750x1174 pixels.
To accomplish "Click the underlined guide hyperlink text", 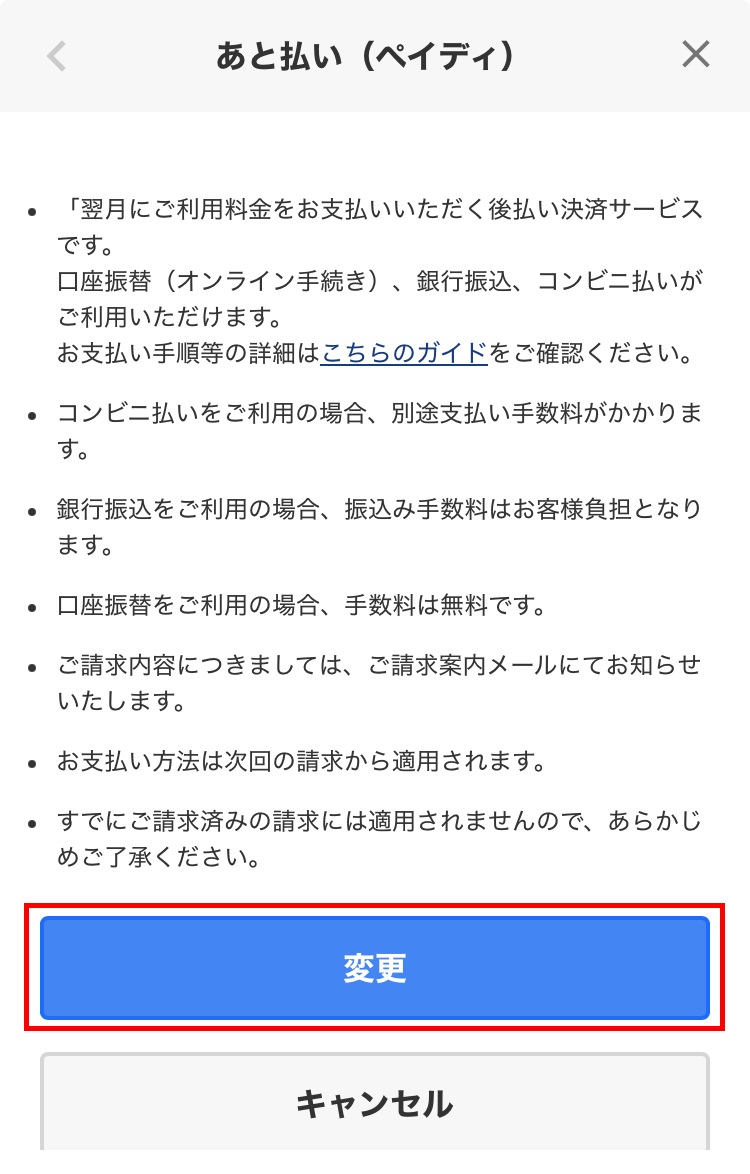I will [x=404, y=354].
